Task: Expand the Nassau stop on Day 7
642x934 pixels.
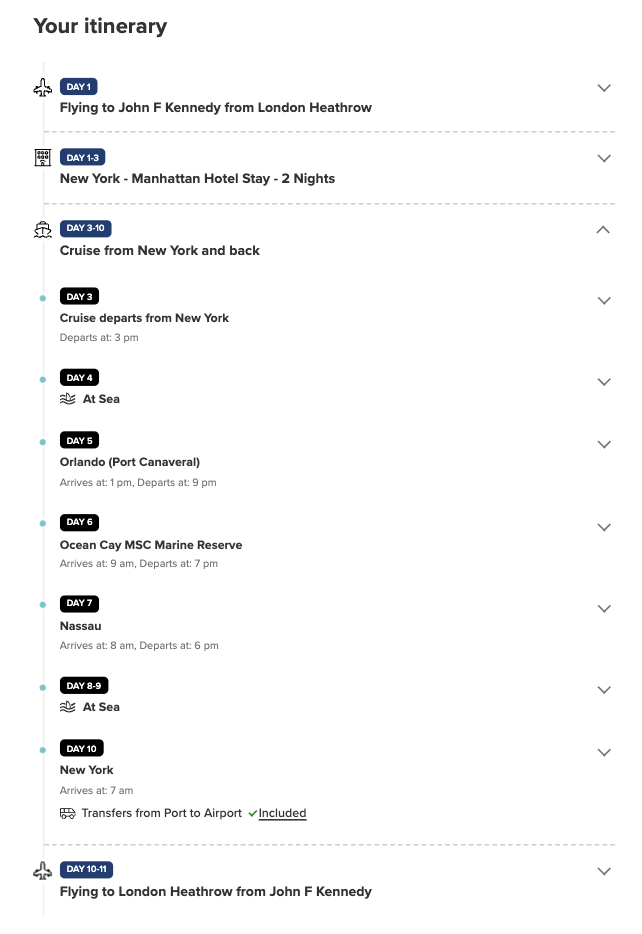Action: coord(603,609)
